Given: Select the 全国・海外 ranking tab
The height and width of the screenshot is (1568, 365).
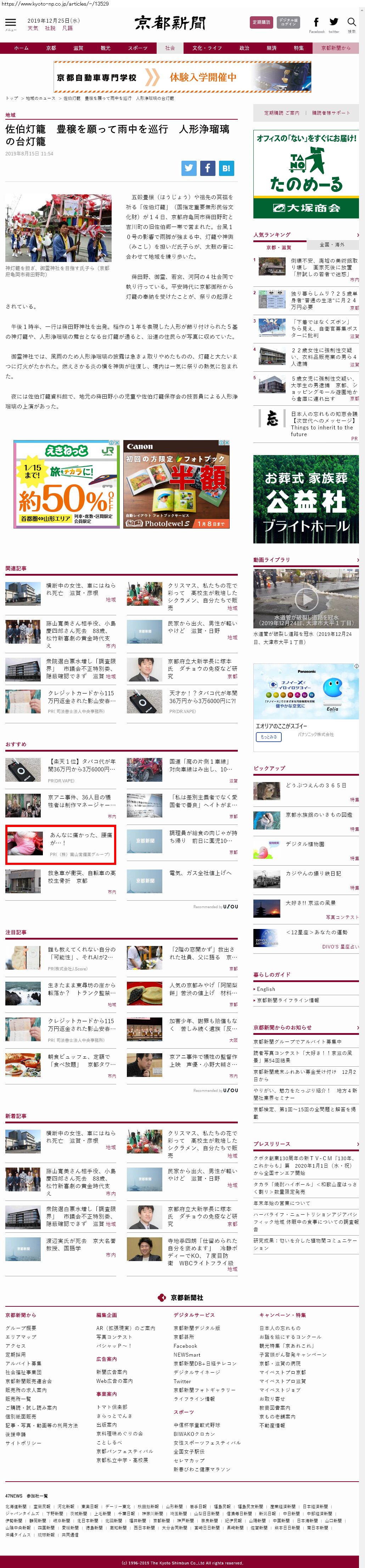Looking at the screenshot, I should coord(332,245).
